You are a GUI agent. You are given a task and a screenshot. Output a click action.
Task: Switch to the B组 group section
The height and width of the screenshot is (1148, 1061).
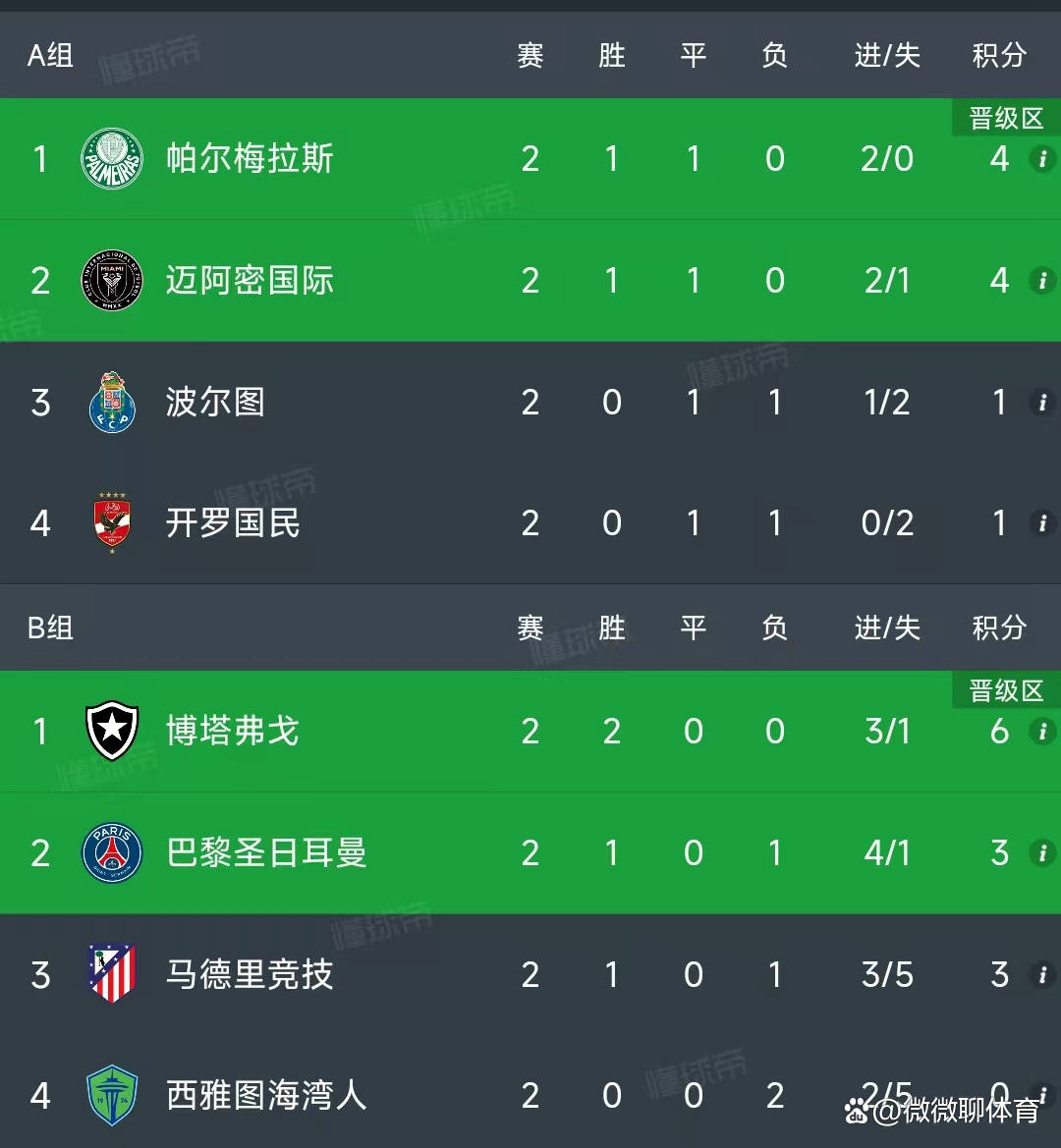click(50, 629)
